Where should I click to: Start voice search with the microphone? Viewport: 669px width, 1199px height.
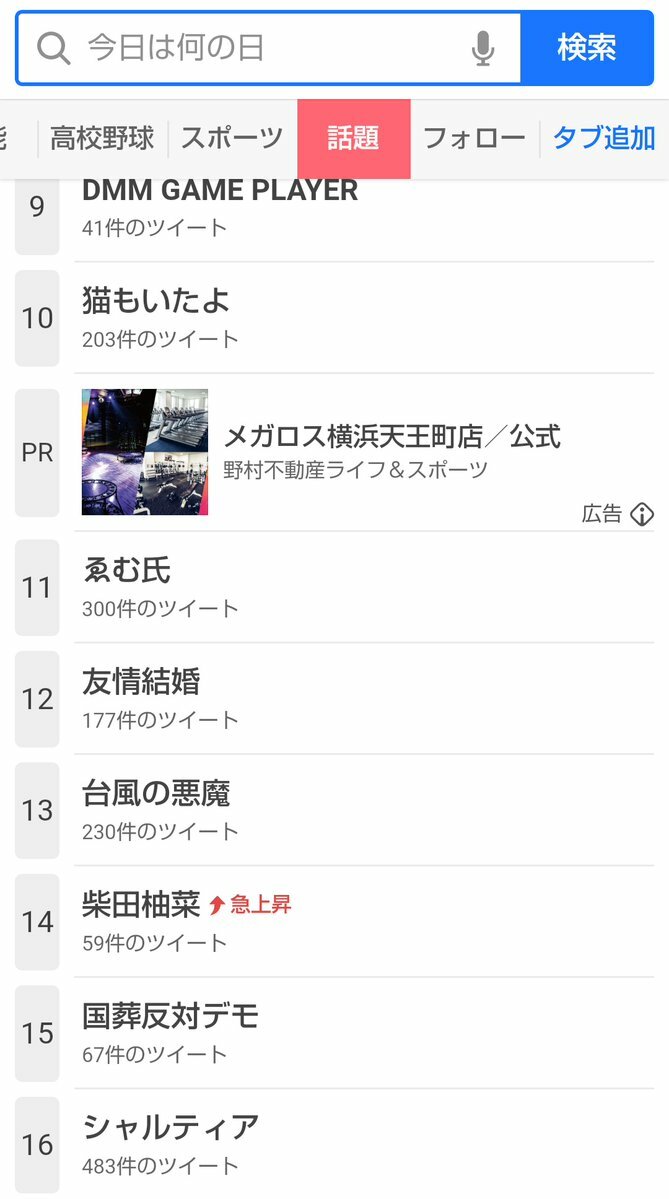[x=483, y=48]
